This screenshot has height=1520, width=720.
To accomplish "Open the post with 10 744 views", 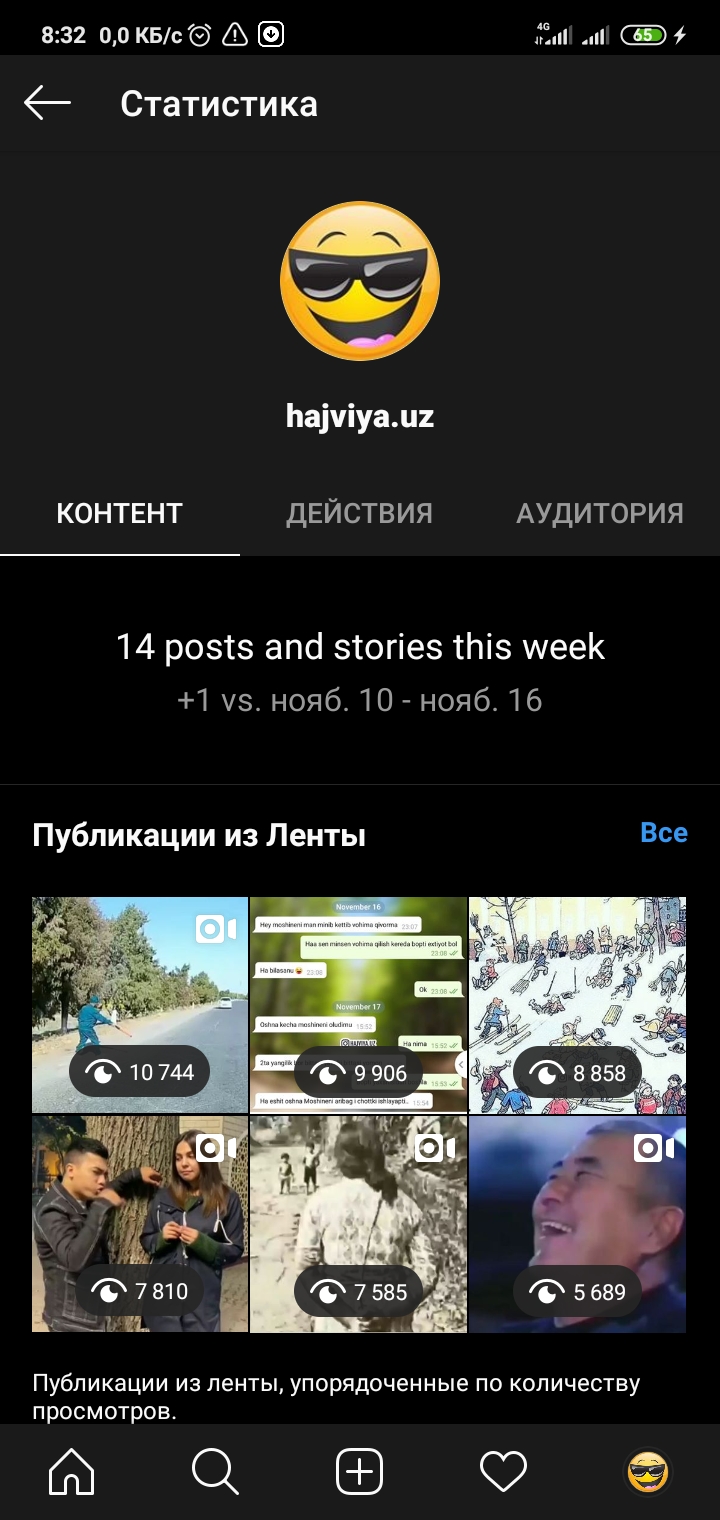I will coord(140,1004).
